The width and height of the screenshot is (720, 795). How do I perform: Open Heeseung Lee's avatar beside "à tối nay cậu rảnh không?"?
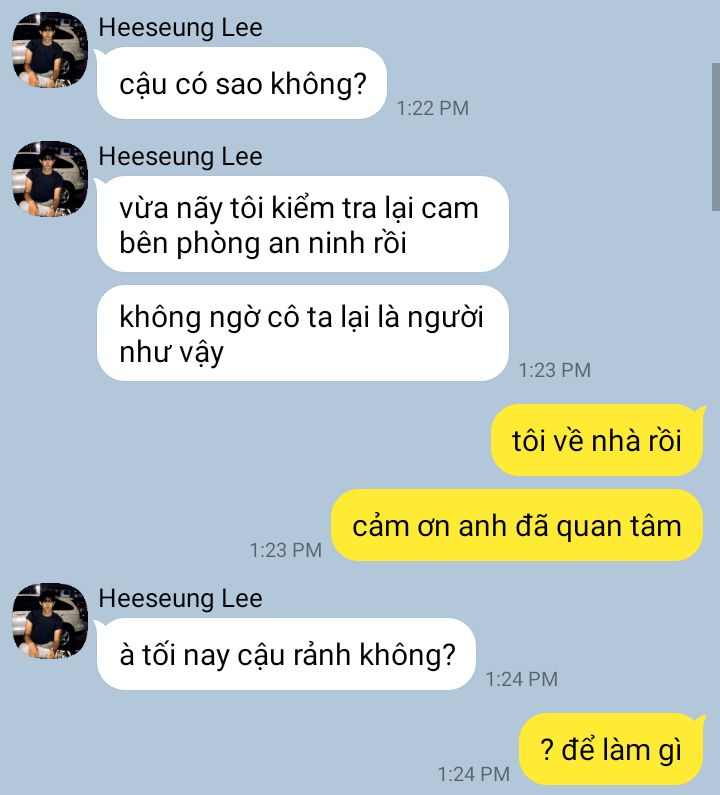tap(50, 621)
